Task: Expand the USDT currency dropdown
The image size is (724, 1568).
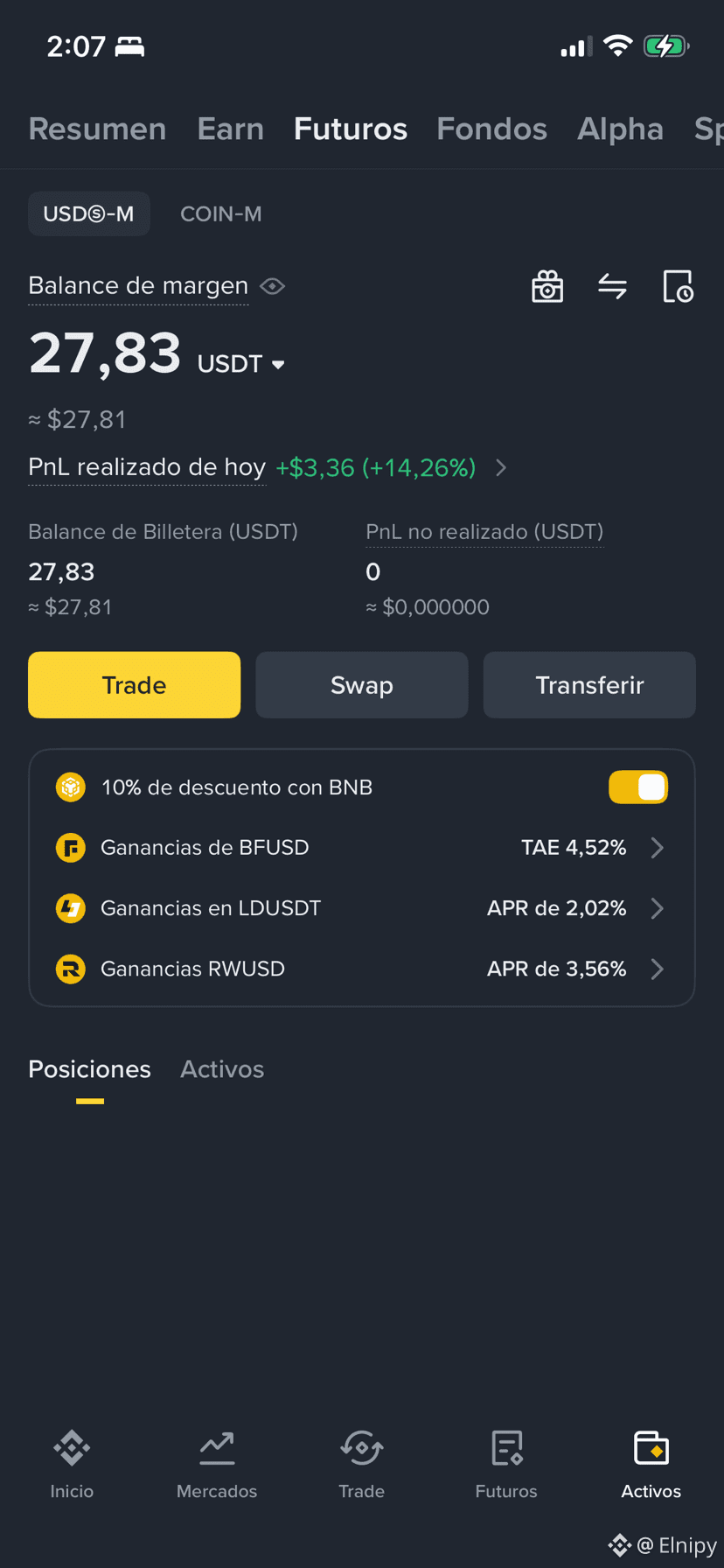Action: (x=241, y=364)
